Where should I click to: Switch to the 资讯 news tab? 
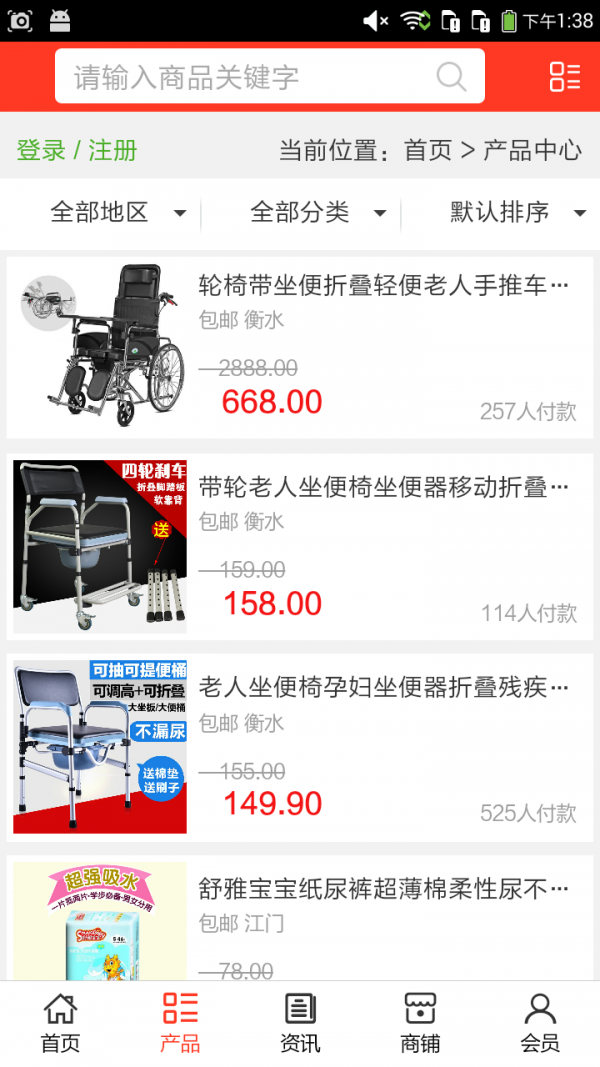300,1023
